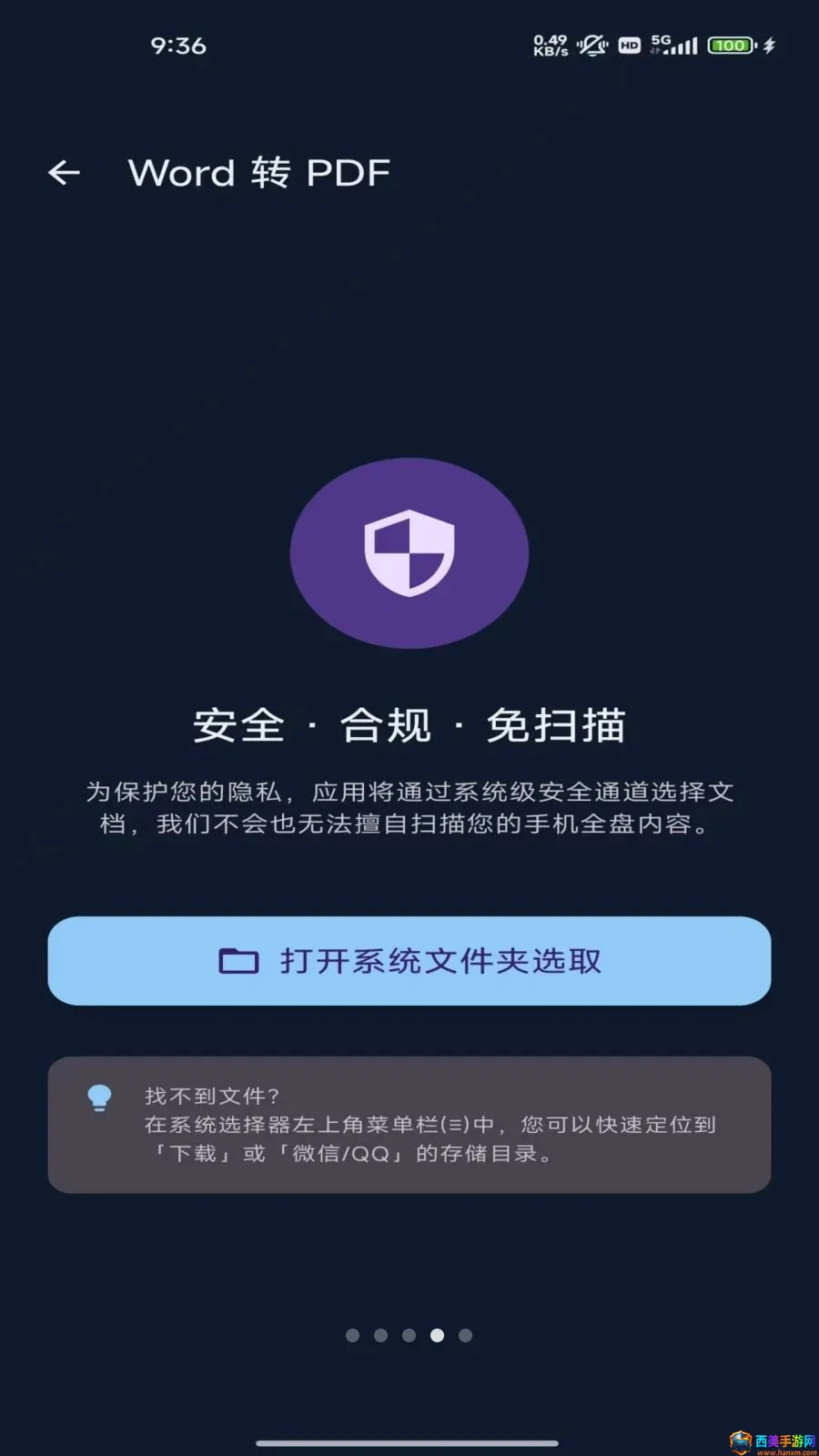Tap 打开系统文件夹选取 button
The image size is (819, 1456).
[x=409, y=961]
